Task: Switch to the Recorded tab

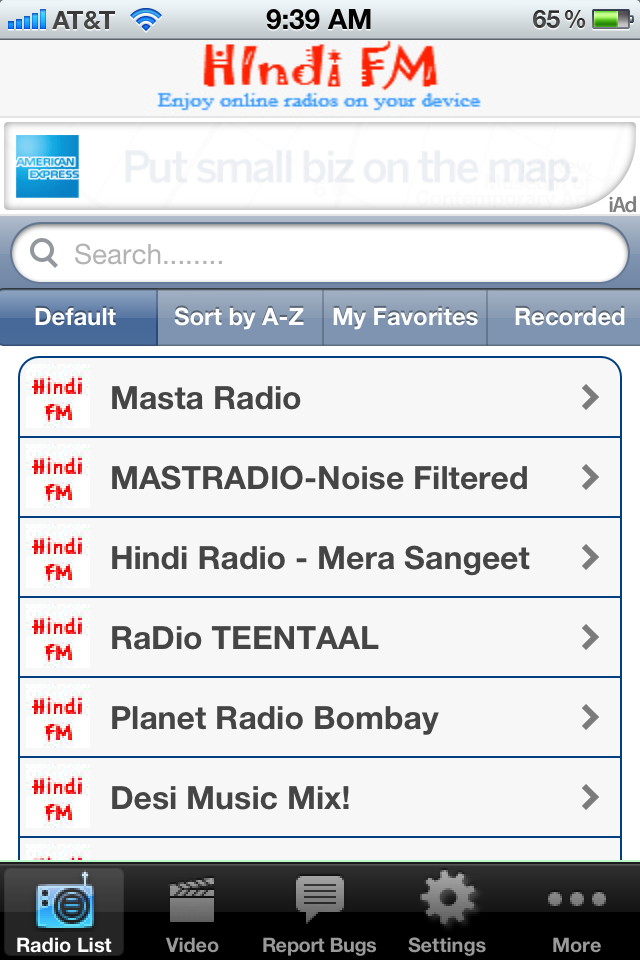Action: [566, 318]
